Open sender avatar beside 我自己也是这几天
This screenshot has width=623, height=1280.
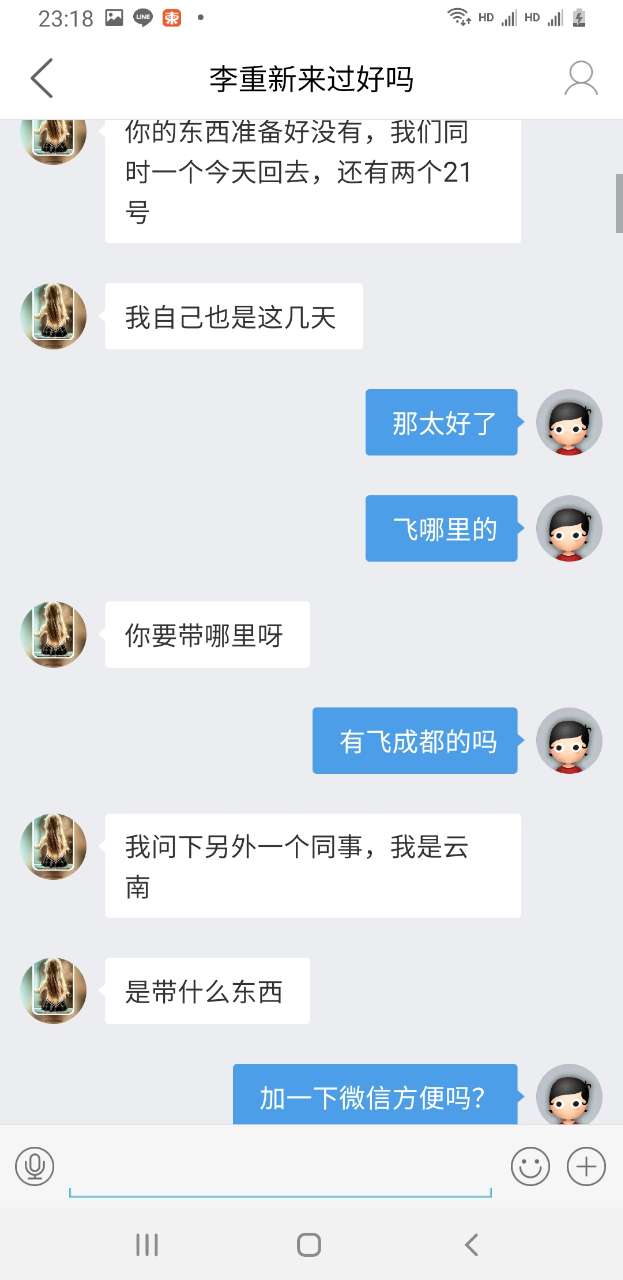(54, 316)
